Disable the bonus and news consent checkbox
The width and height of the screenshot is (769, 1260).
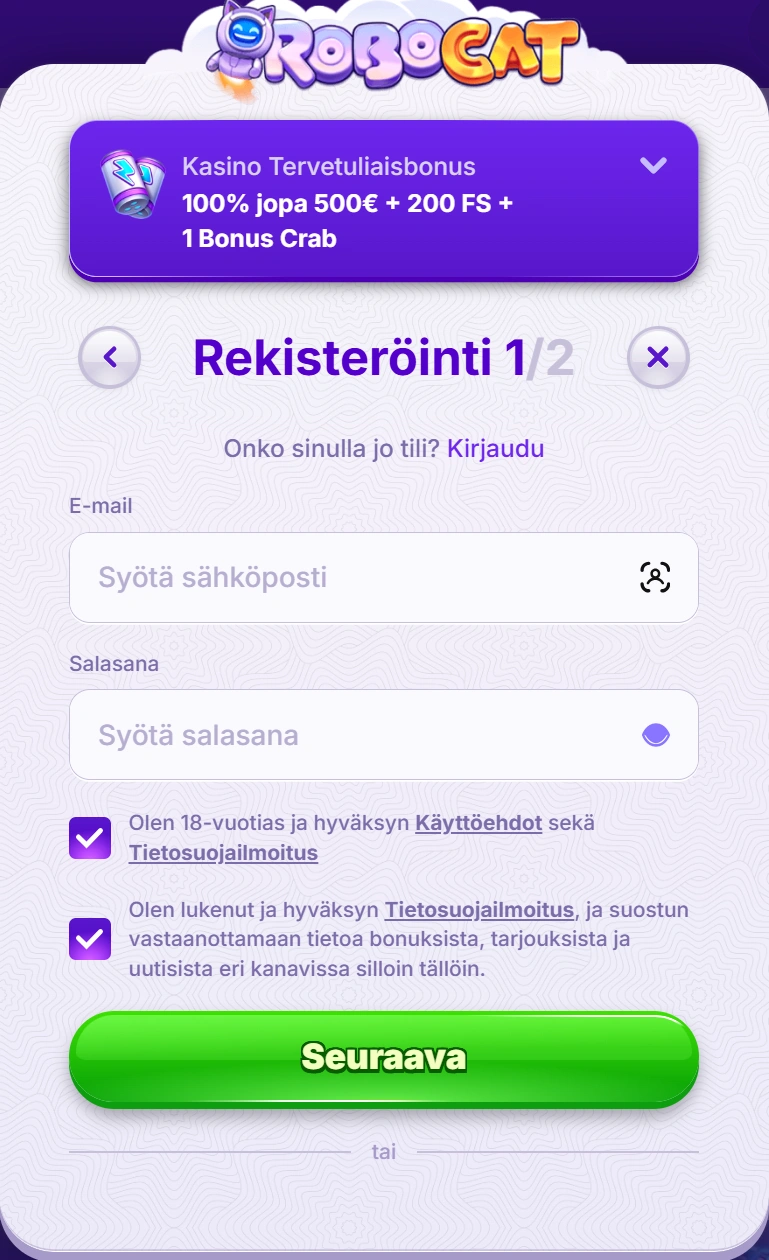tap(90, 939)
